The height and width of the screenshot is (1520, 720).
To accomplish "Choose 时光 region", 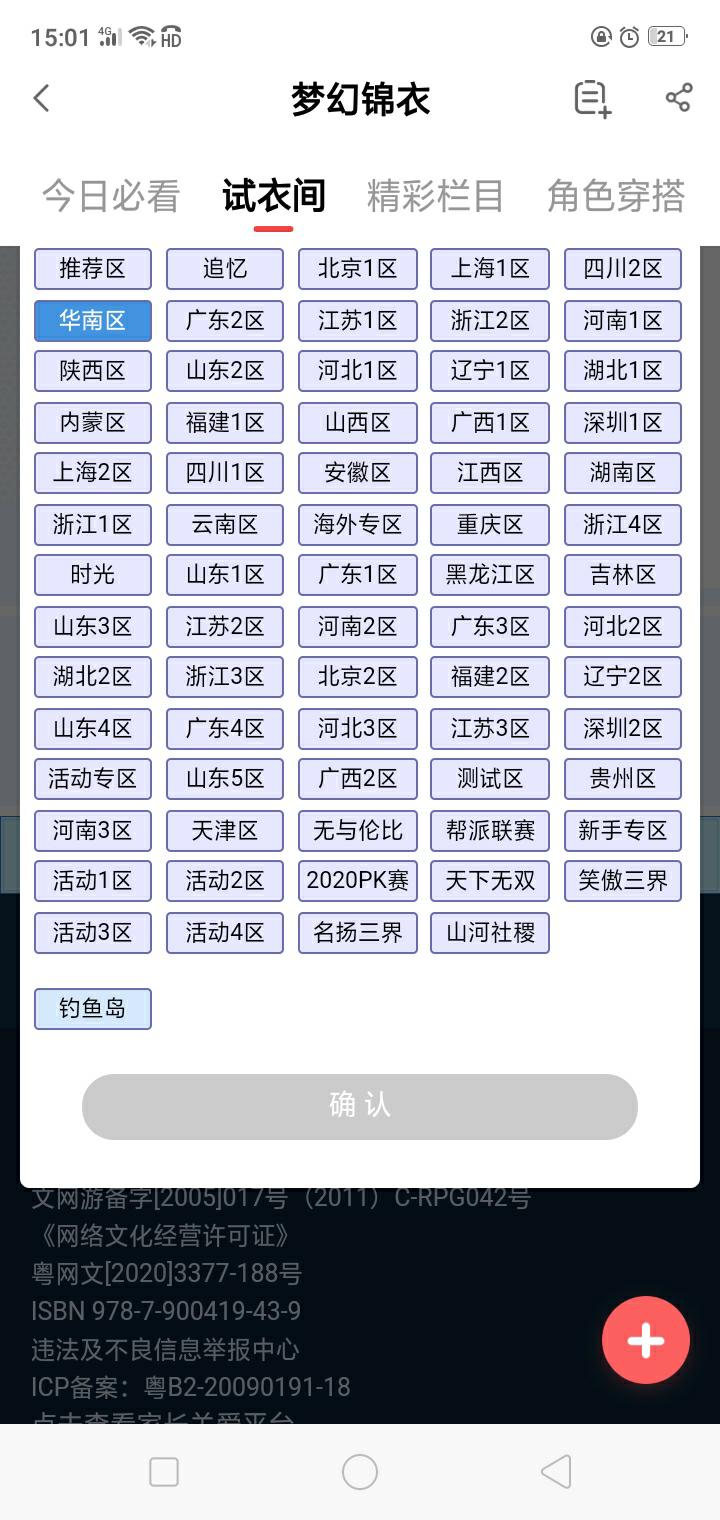I will (x=93, y=575).
